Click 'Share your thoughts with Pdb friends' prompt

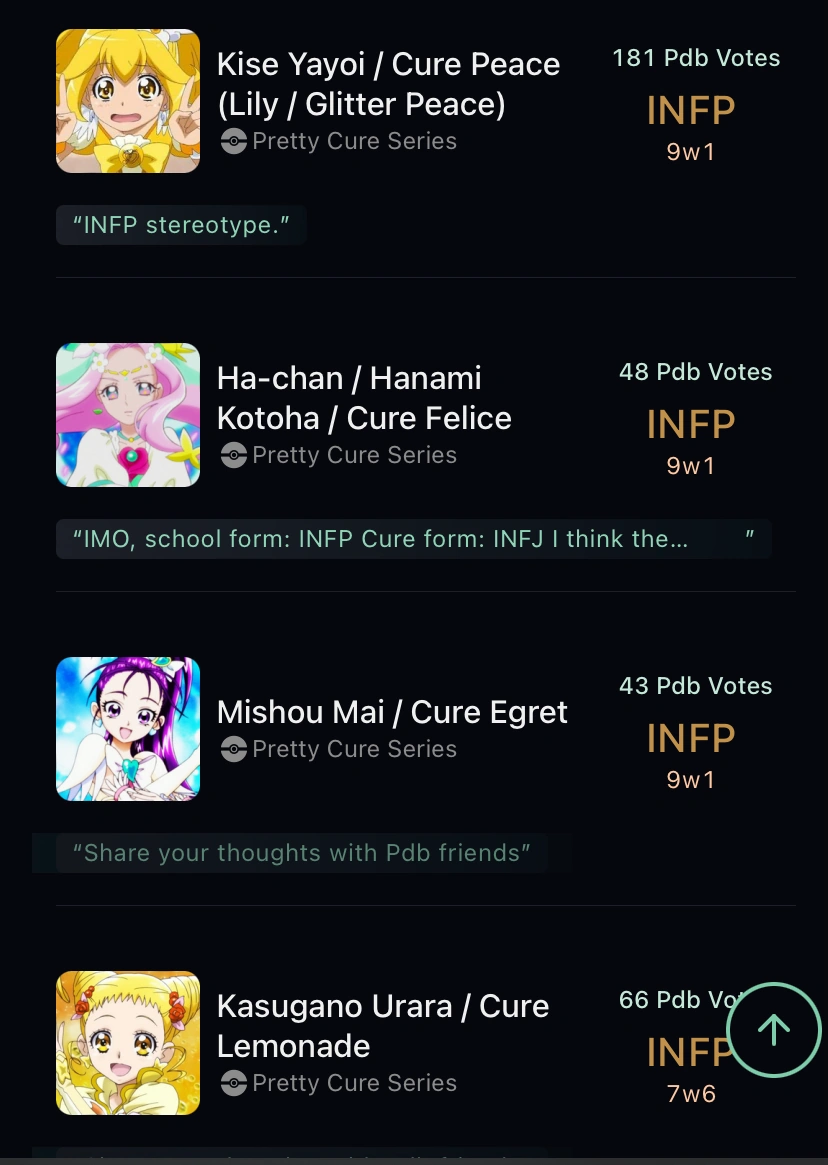pyautogui.click(x=302, y=853)
